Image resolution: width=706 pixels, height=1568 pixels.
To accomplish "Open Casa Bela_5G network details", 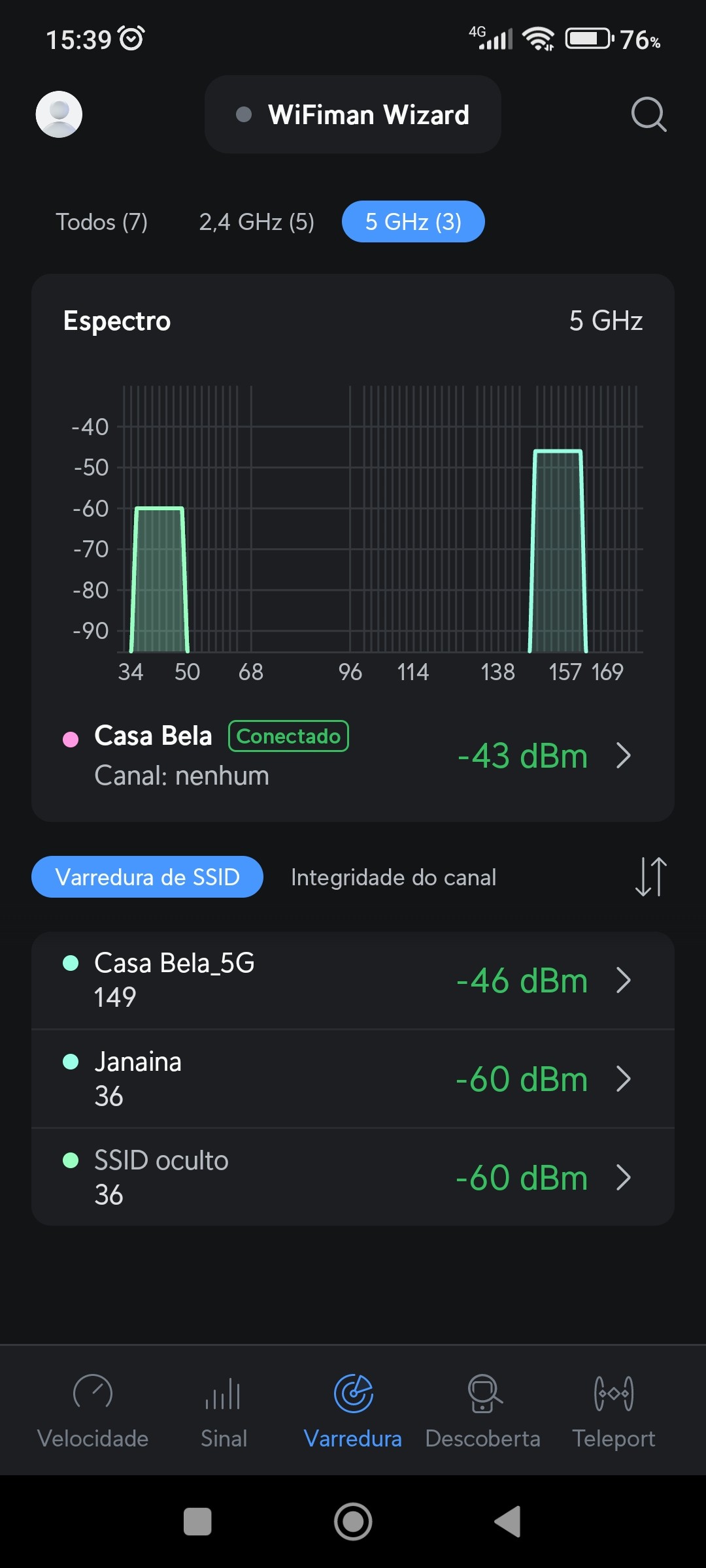I will coord(353,980).
